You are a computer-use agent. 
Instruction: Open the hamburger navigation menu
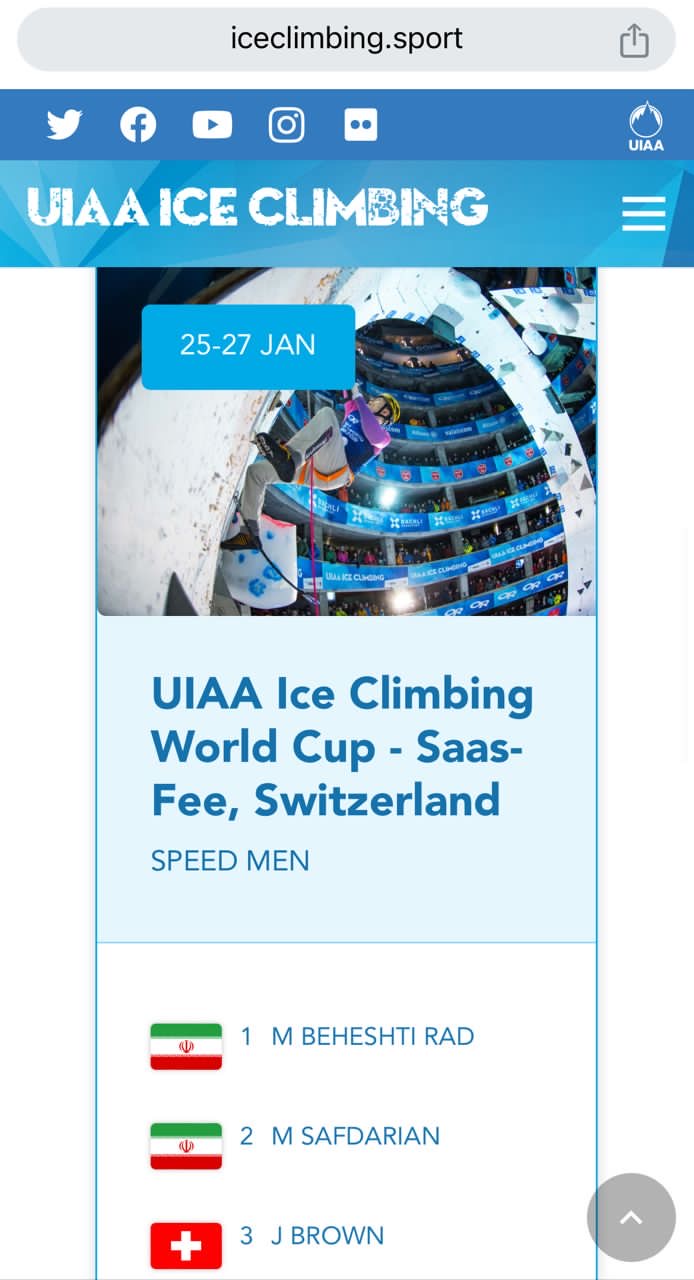[643, 213]
